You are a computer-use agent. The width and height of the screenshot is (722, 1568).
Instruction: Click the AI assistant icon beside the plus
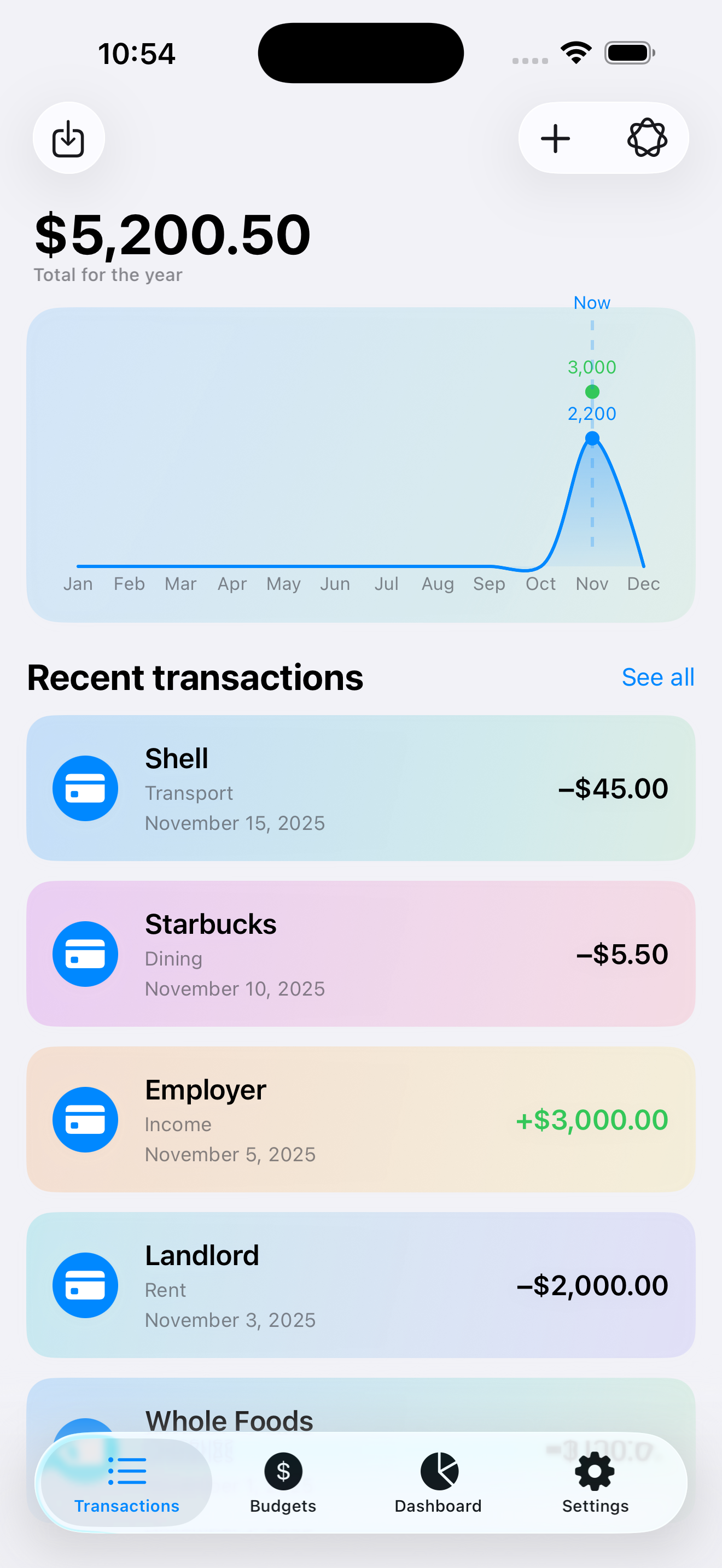(x=647, y=138)
